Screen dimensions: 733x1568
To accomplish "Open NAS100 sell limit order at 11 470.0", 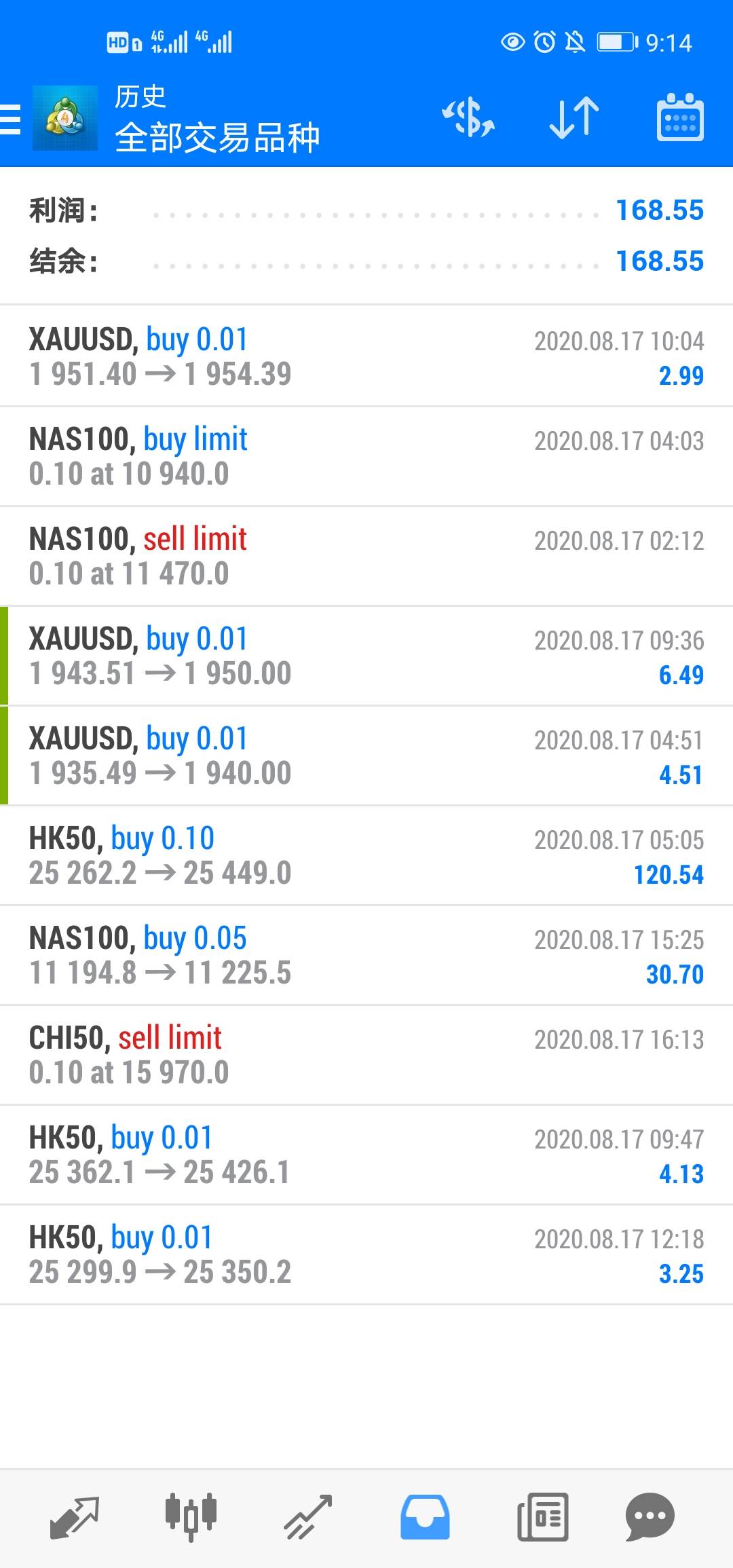I will click(x=366, y=556).
